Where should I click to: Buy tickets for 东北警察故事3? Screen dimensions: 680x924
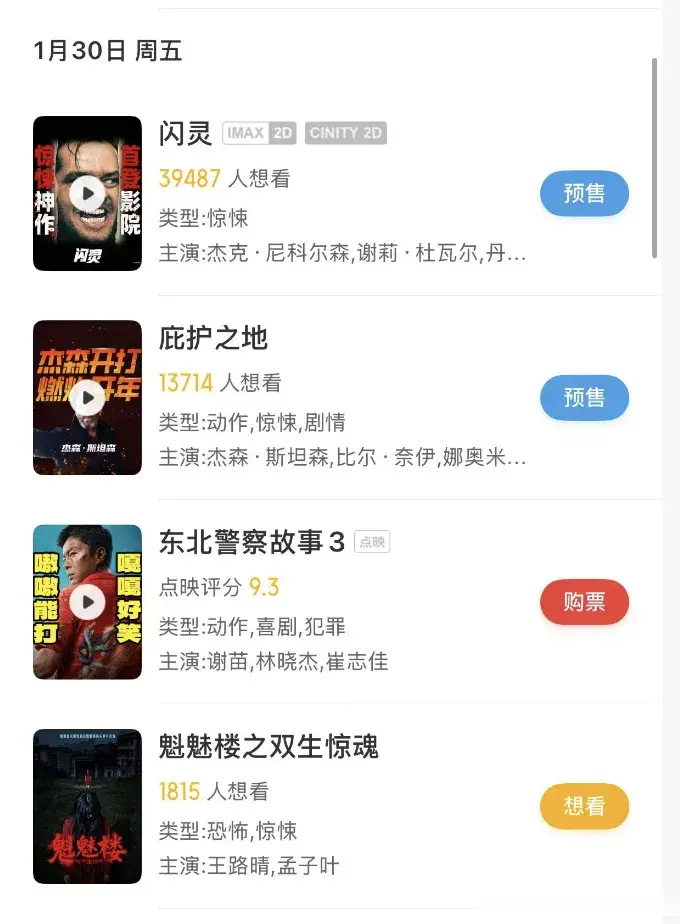(584, 602)
